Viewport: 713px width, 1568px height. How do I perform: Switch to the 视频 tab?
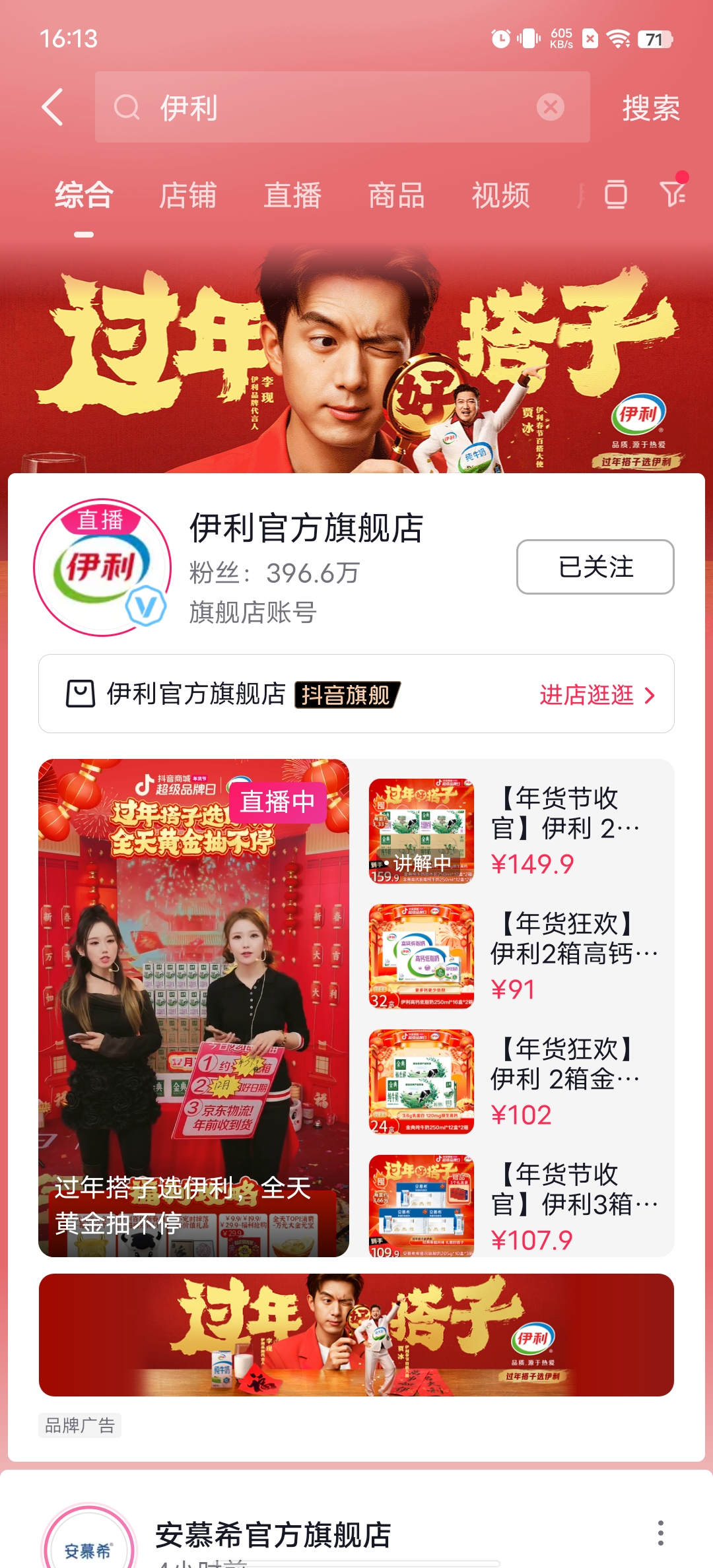pyautogui.click(x=500, y=196)
